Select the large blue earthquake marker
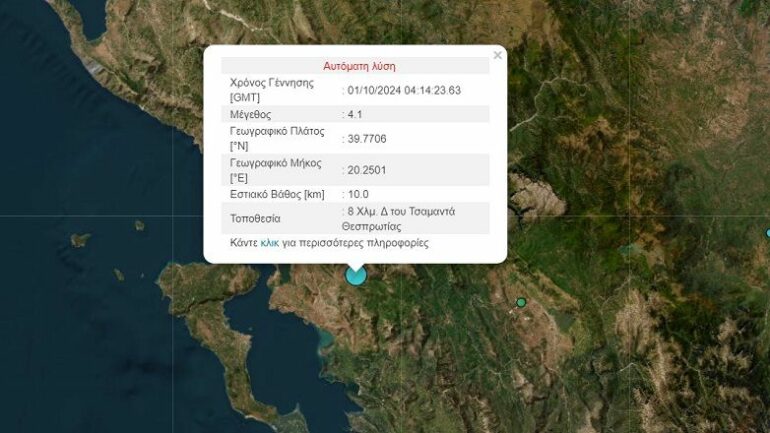Viewport: 770px width, 433px height. 355,275
